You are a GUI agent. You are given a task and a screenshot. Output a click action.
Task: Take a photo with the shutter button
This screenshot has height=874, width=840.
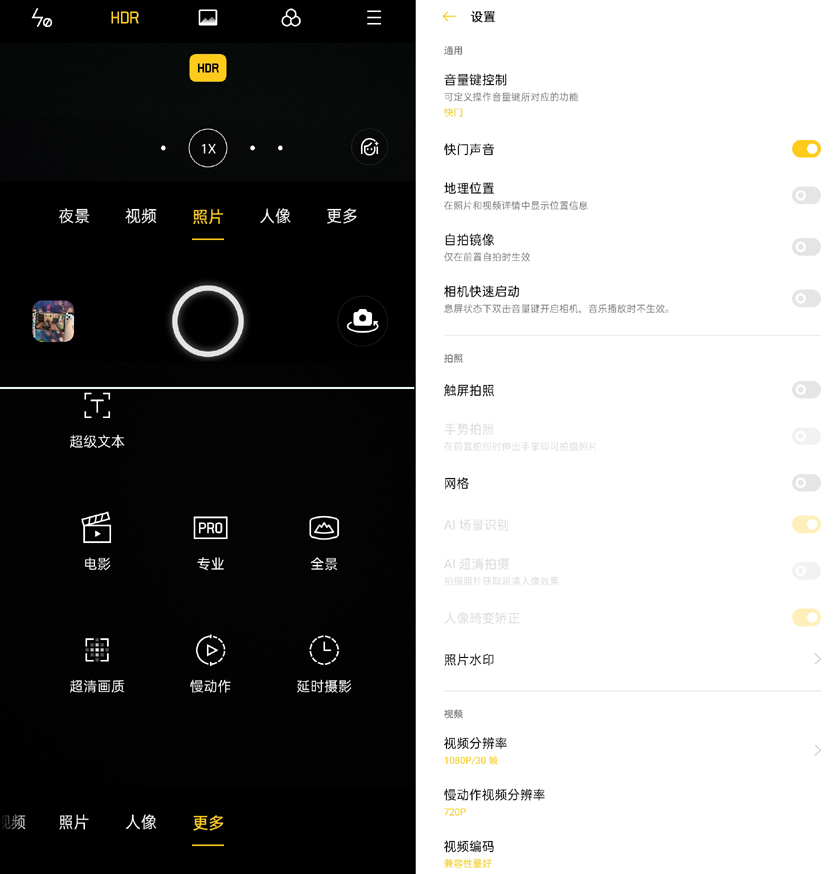point(208,321)
